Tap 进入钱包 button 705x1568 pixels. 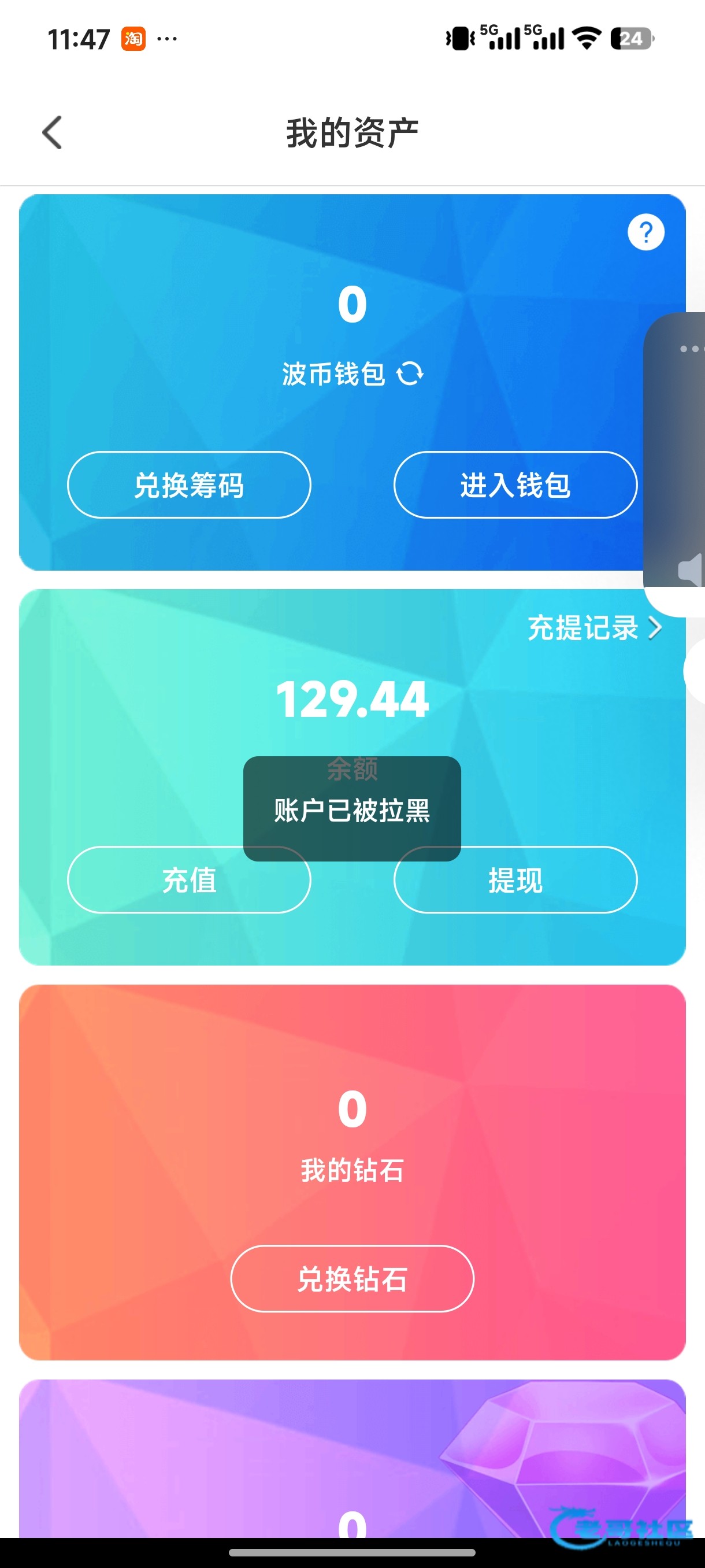click(515, 485)
